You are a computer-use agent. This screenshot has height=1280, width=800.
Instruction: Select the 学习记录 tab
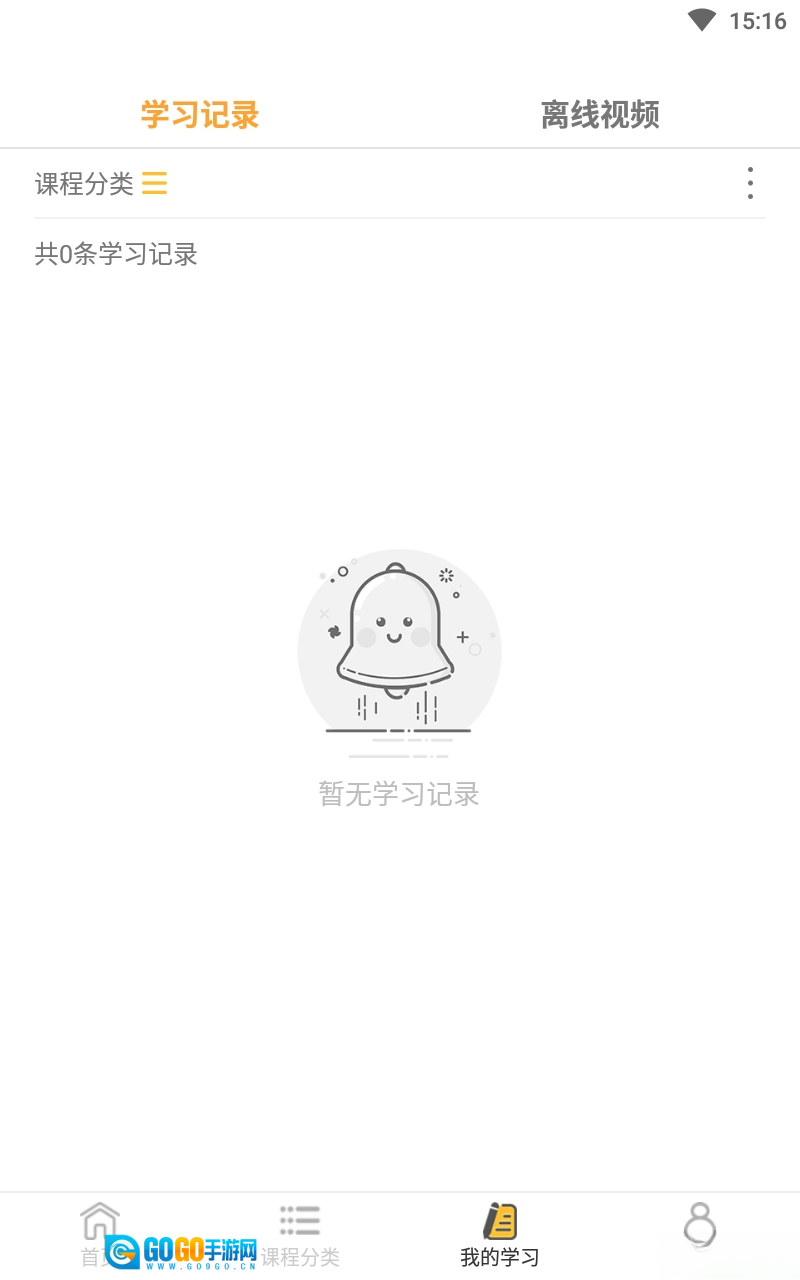pos(200,115)
